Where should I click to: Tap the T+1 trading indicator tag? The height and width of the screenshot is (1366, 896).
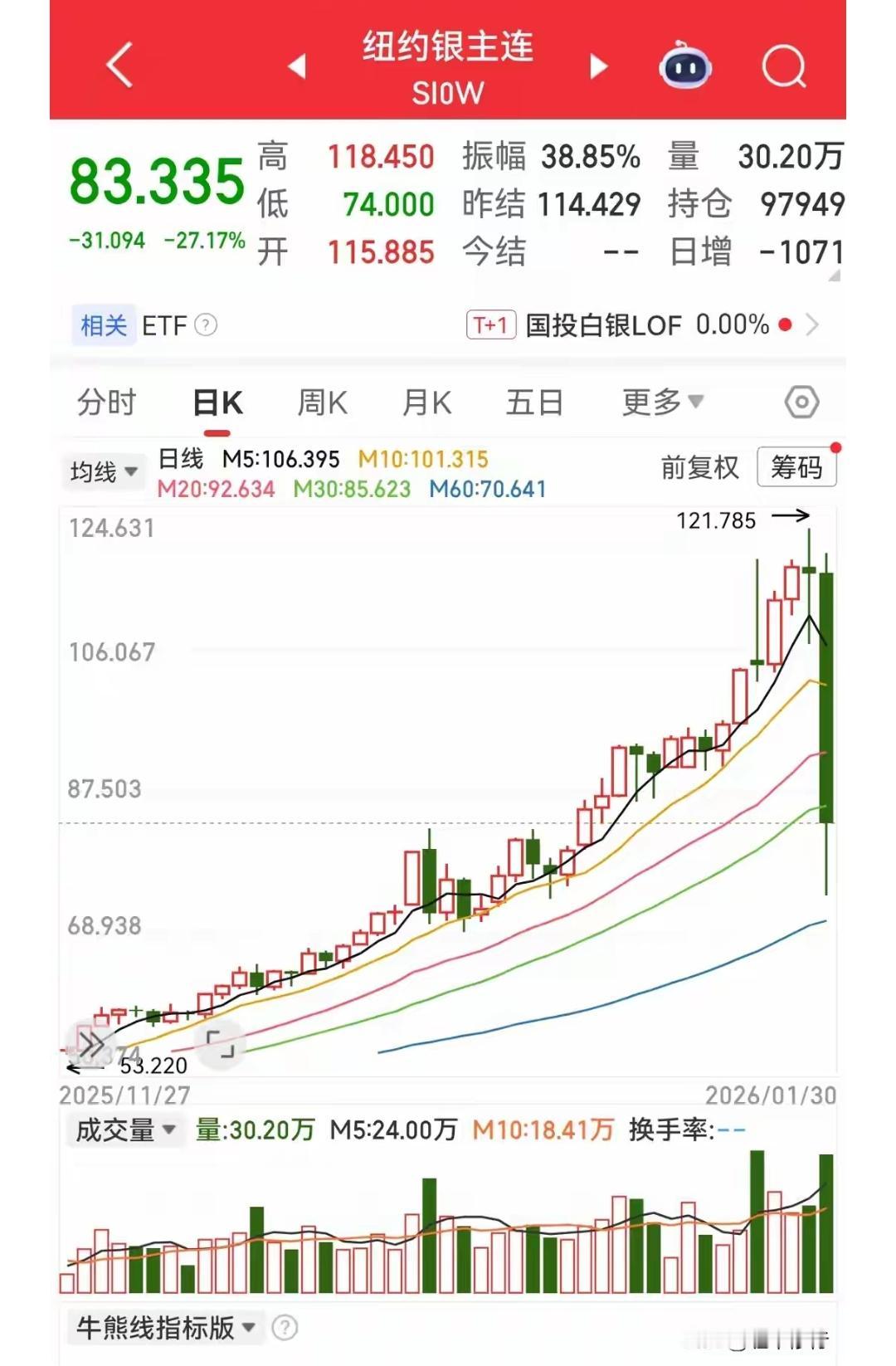click(x=490, y=324)
